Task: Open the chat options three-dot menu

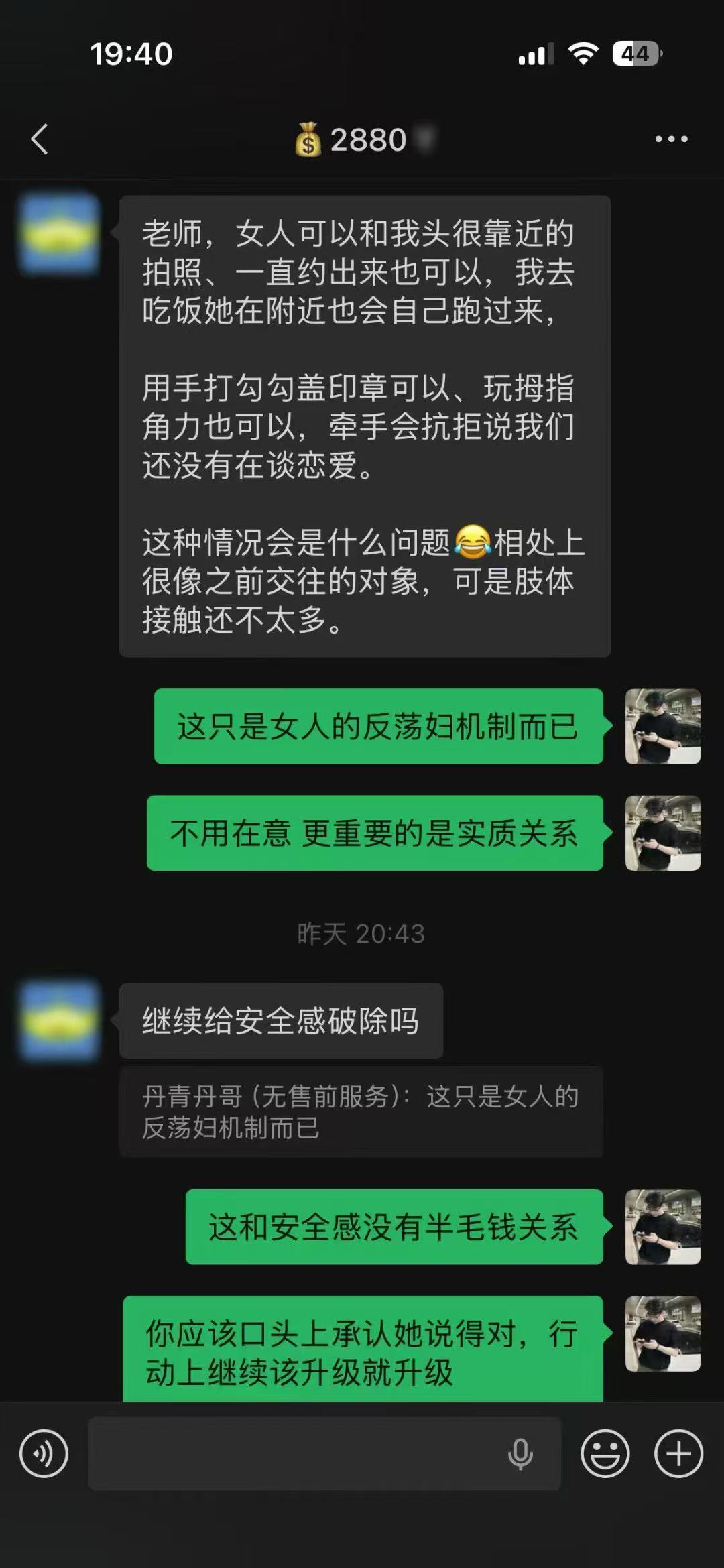Action: [x=671, y=139]
